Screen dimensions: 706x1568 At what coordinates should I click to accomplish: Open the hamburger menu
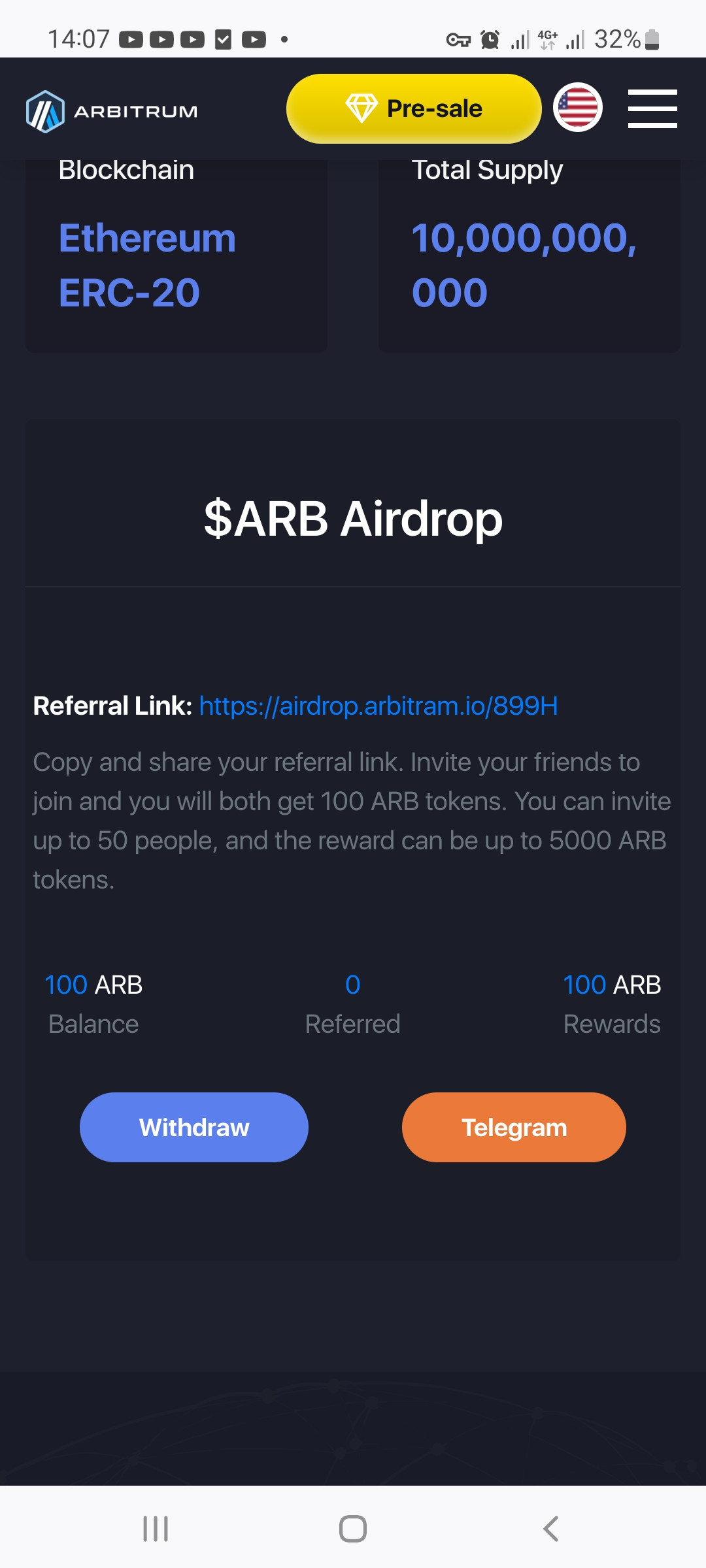[x=652, y=108]
